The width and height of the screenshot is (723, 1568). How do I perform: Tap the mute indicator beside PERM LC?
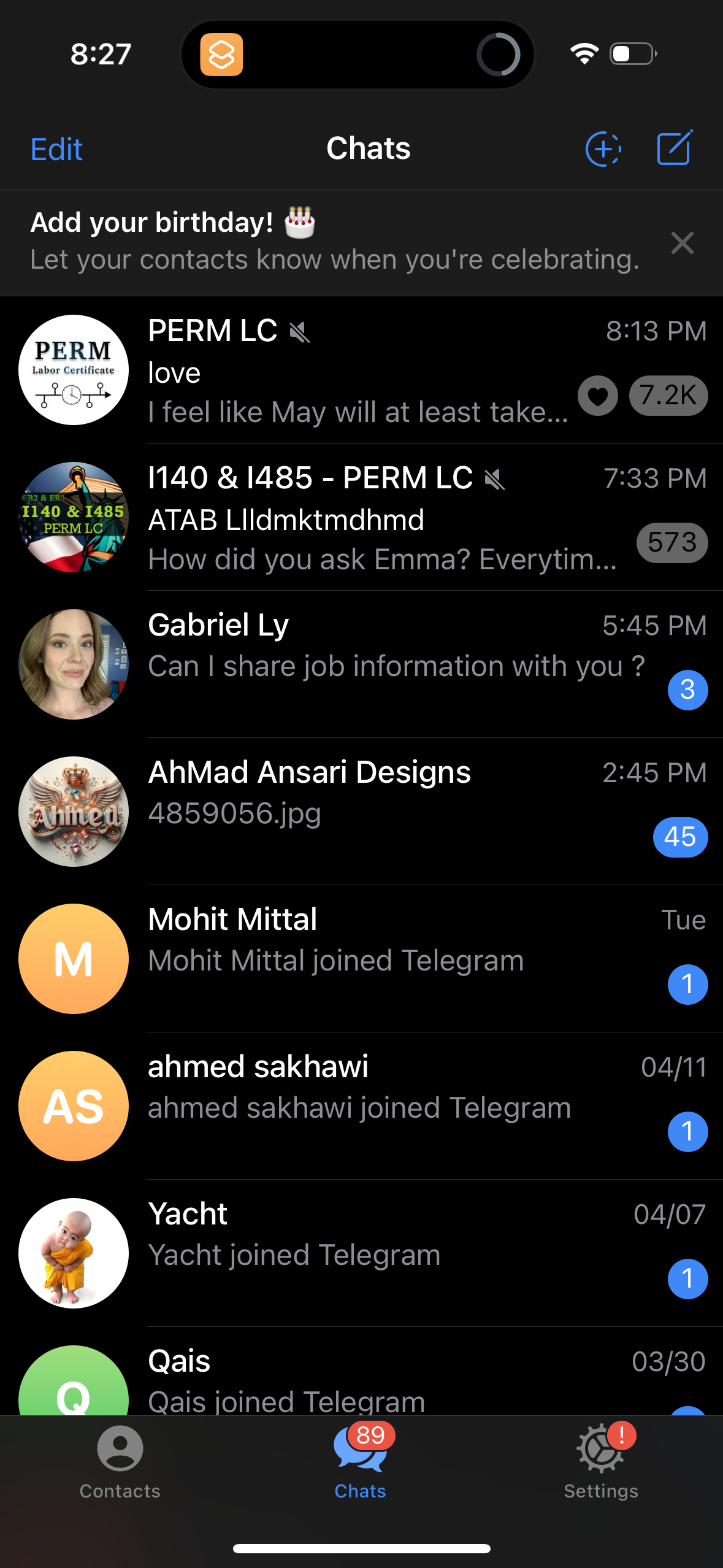tap(299, 331)
